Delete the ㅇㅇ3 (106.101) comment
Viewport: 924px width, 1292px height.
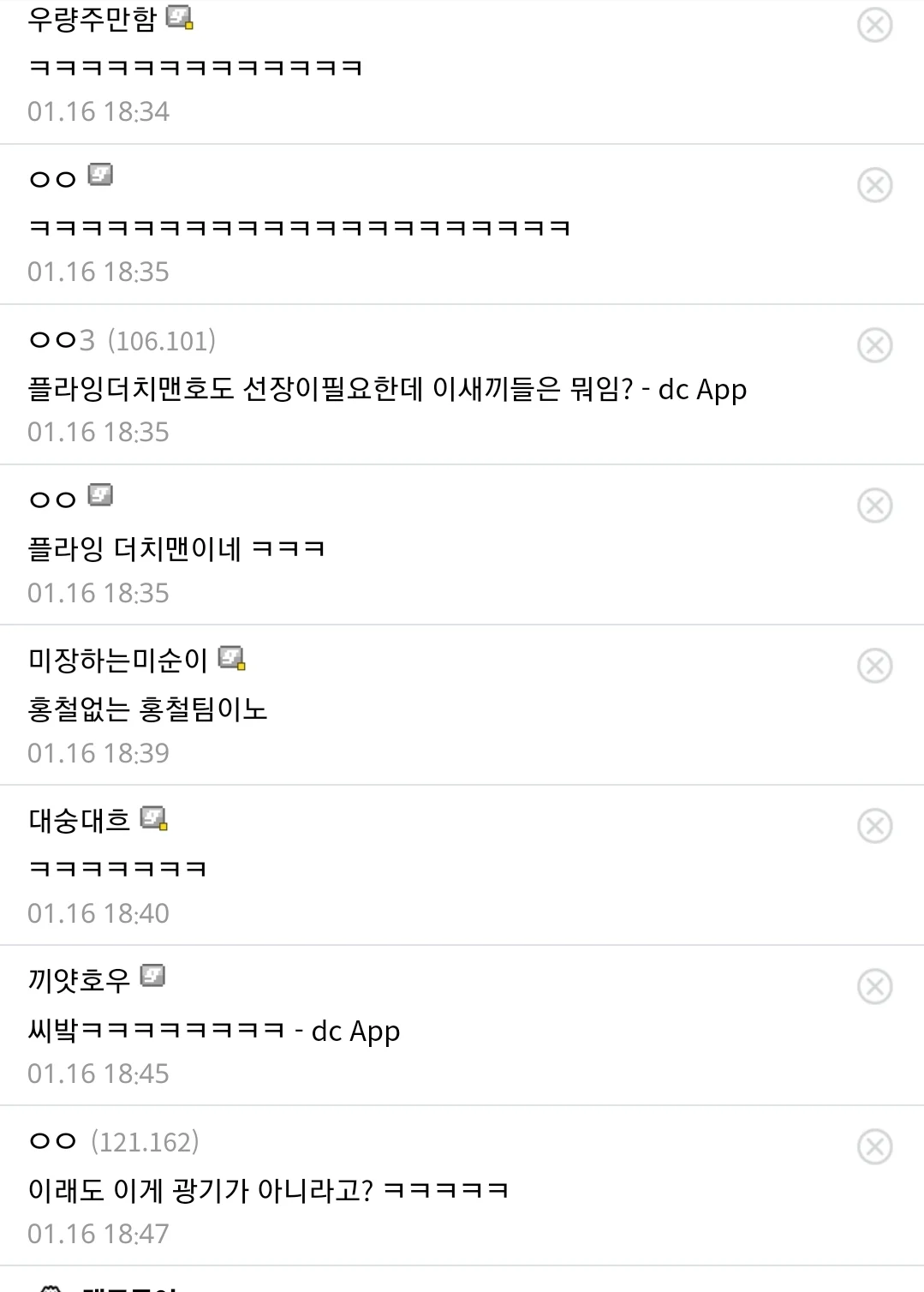pos(874,345)
